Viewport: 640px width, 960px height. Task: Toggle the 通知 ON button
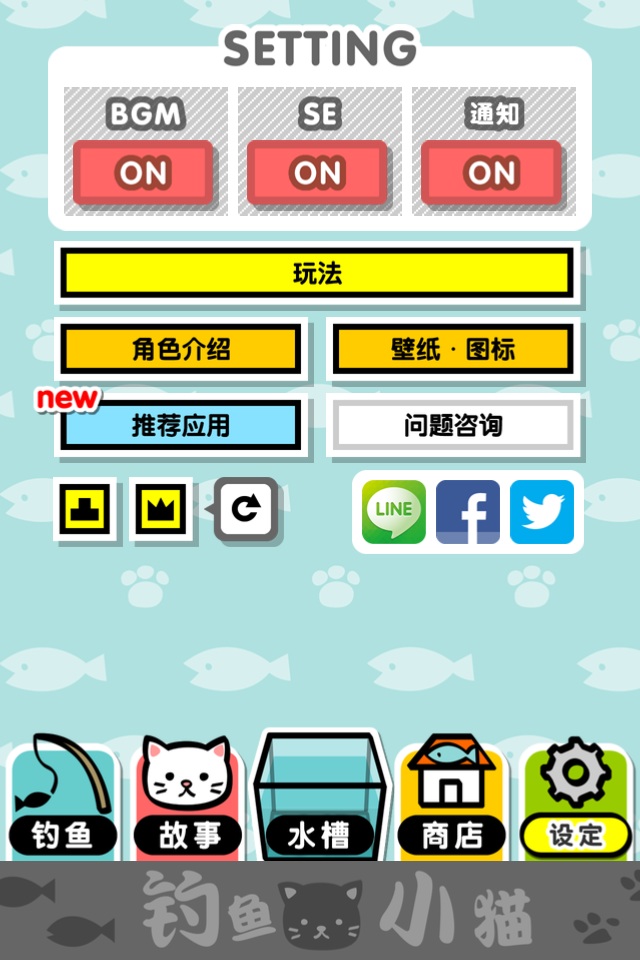point(491,173)
